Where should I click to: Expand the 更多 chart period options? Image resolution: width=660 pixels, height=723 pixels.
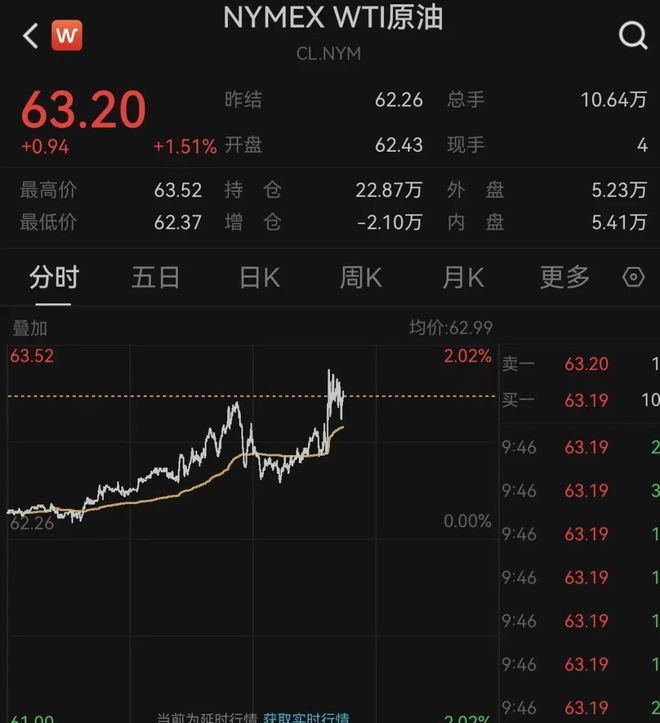point(565,277)
